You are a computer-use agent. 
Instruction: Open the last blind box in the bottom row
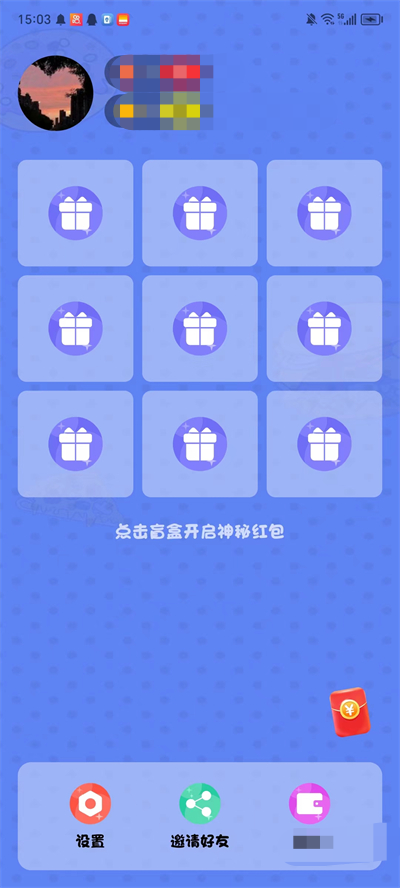[325, 444]
